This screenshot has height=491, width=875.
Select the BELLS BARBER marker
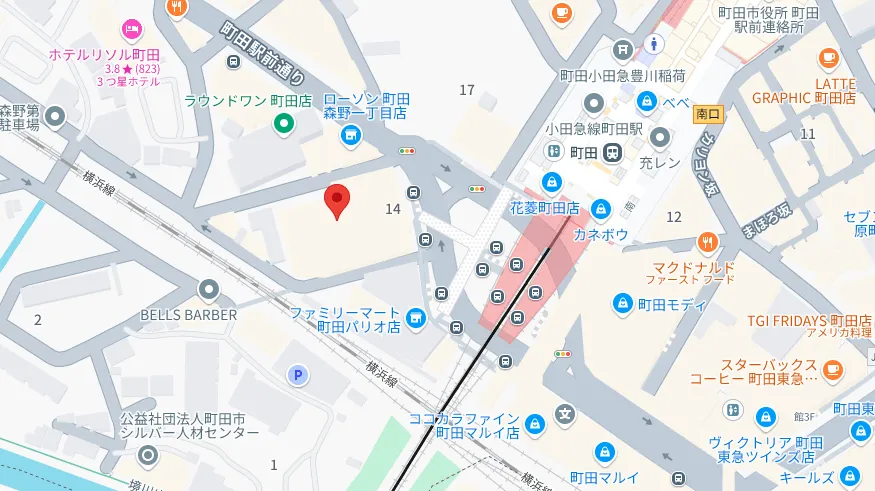tap(209, 291)
